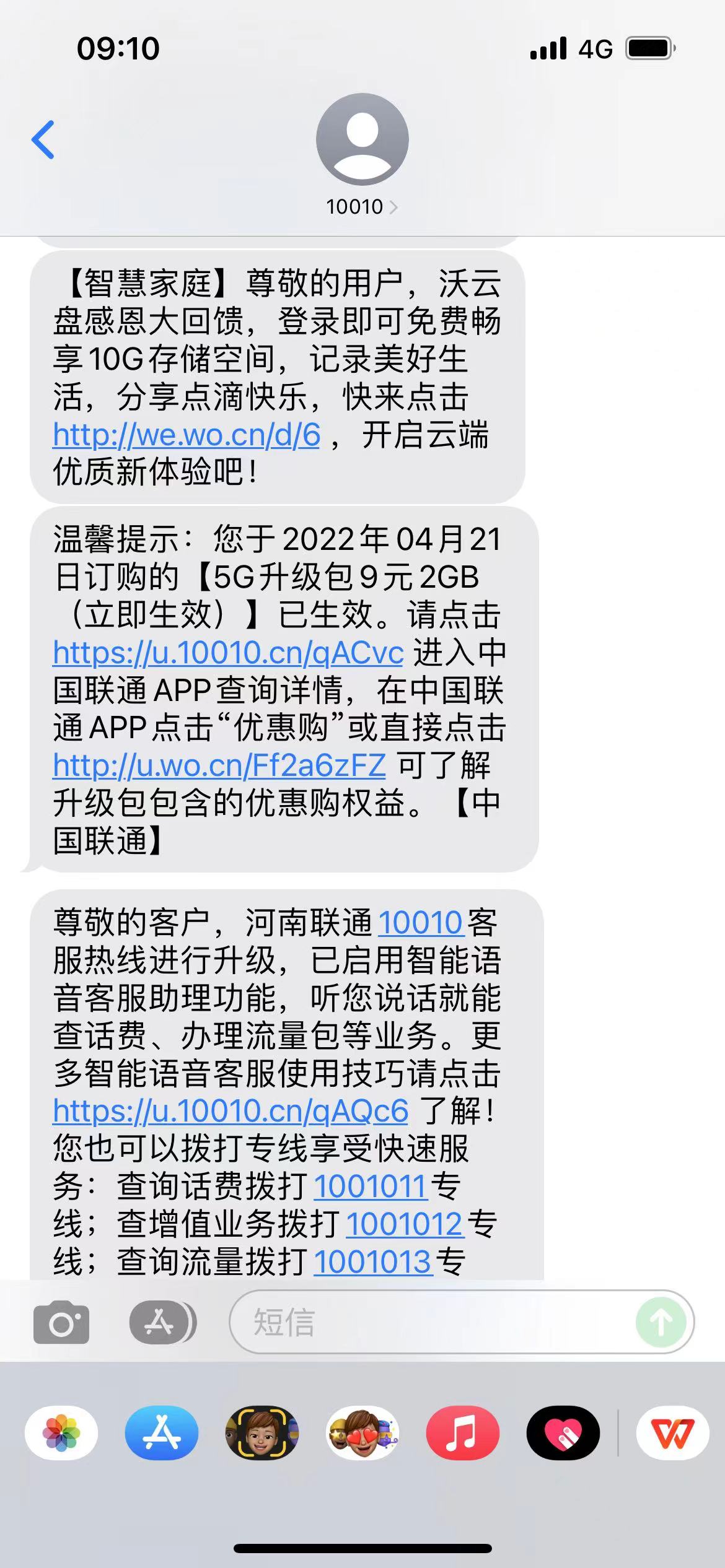Open the we.wo.cn/d/6 link
The width and height of the screenshot is (725, 1568).
click(x=187, y=435)
